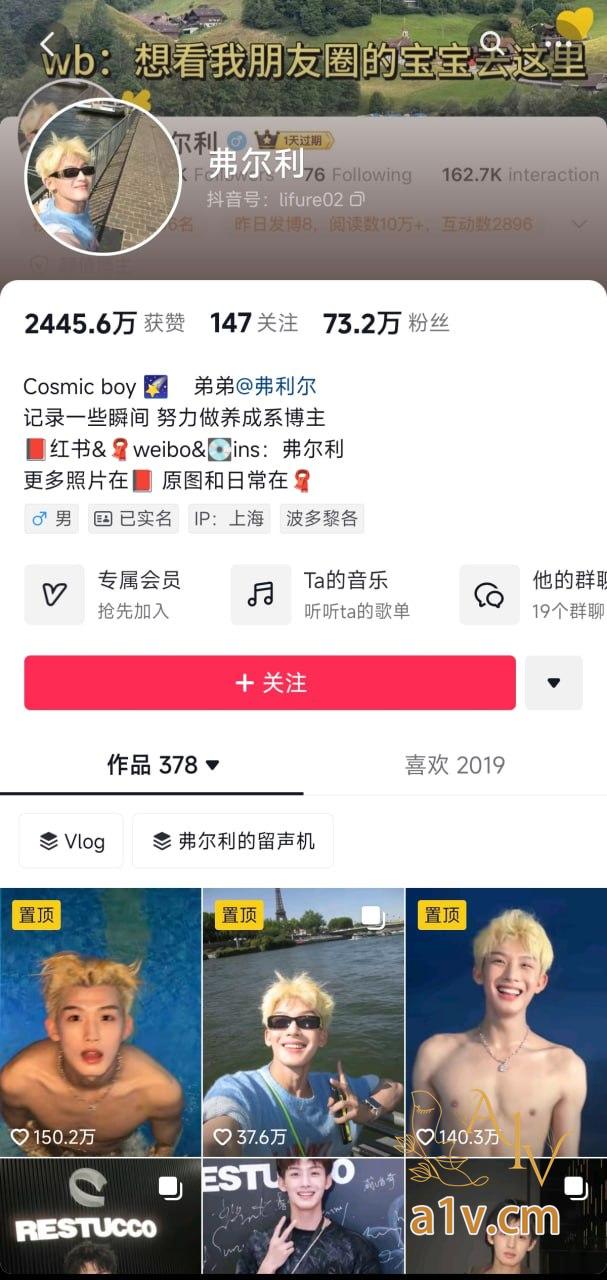Expand the dropdown arrow beside 关注
This screenshot has height=1280, width=607.
(553, 683)
